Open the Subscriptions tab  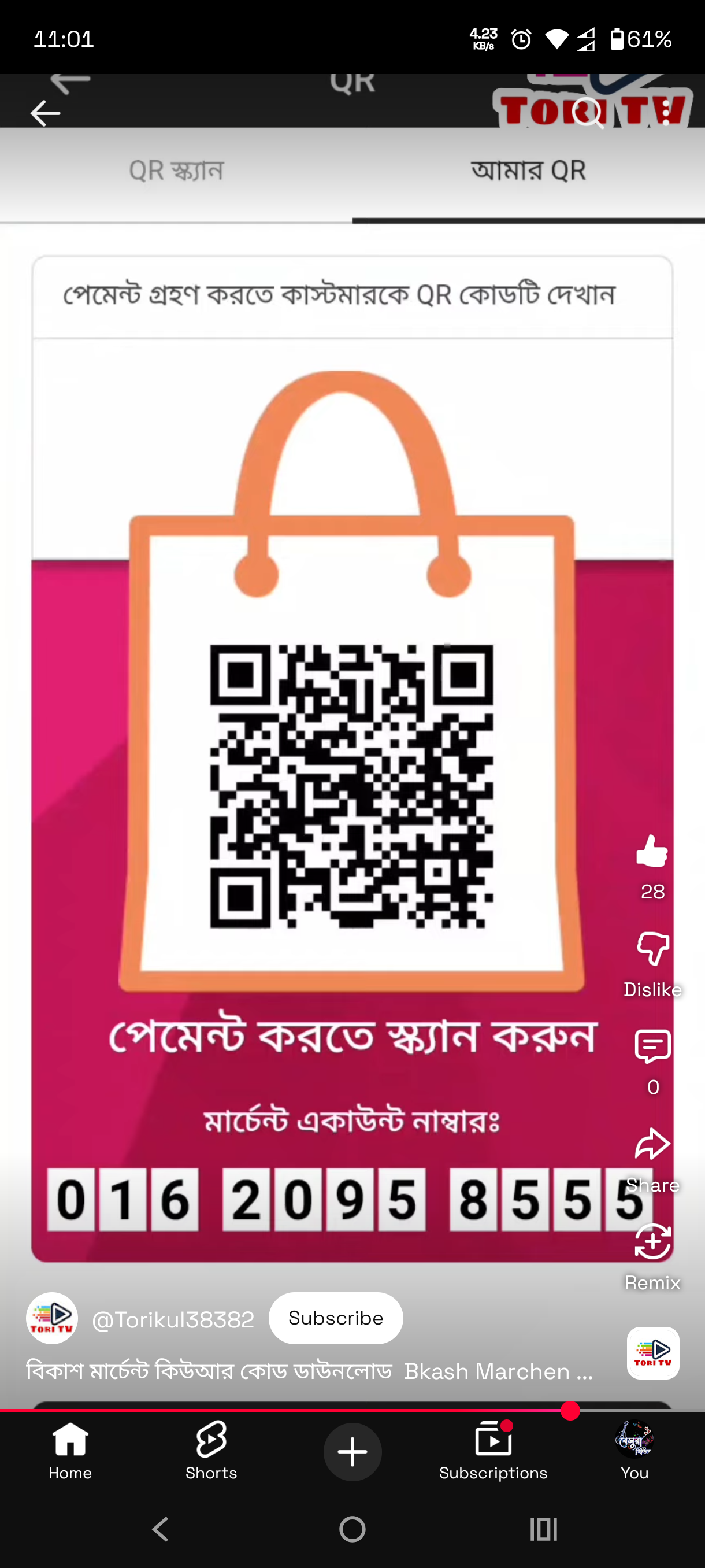[493, 1451]
